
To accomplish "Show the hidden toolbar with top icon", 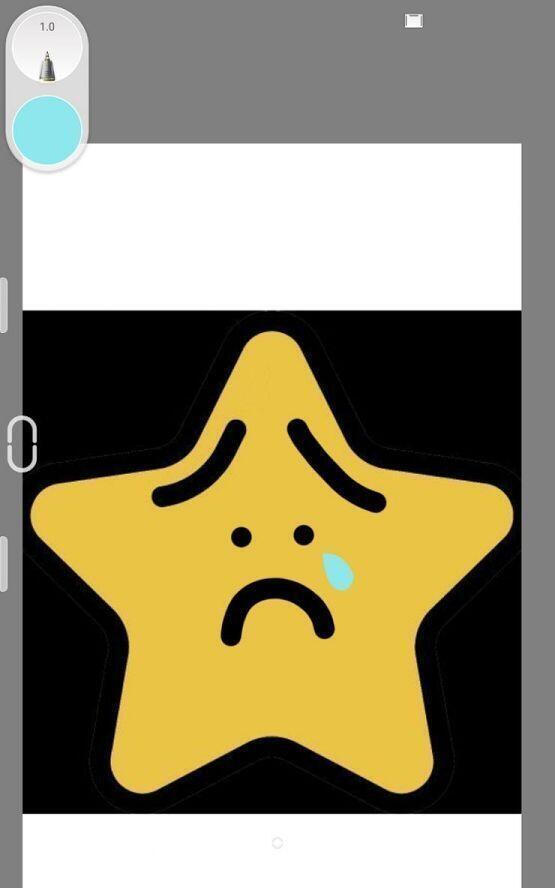I will 413,21.
